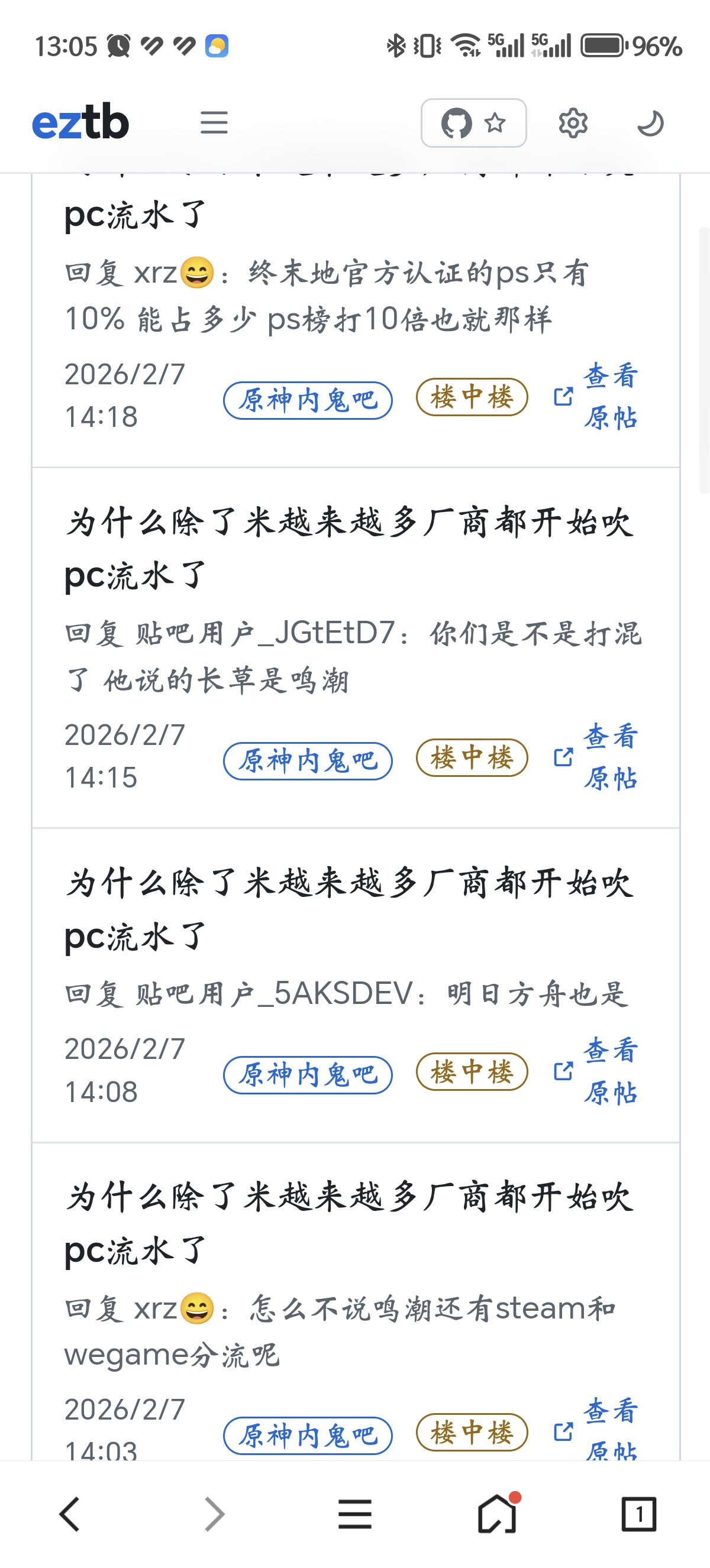Go to the browser home page

click(x=497, y=1514)
